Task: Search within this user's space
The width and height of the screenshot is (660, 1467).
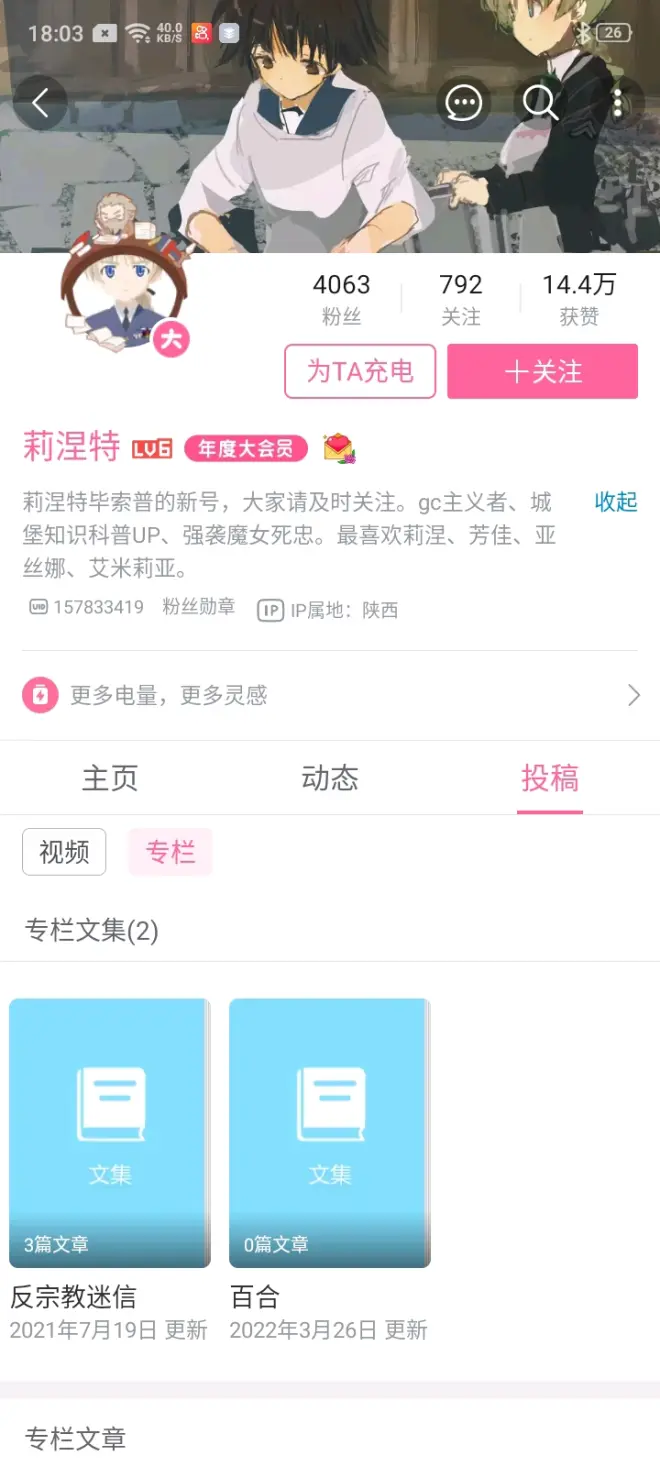Action: pos(540,103)
